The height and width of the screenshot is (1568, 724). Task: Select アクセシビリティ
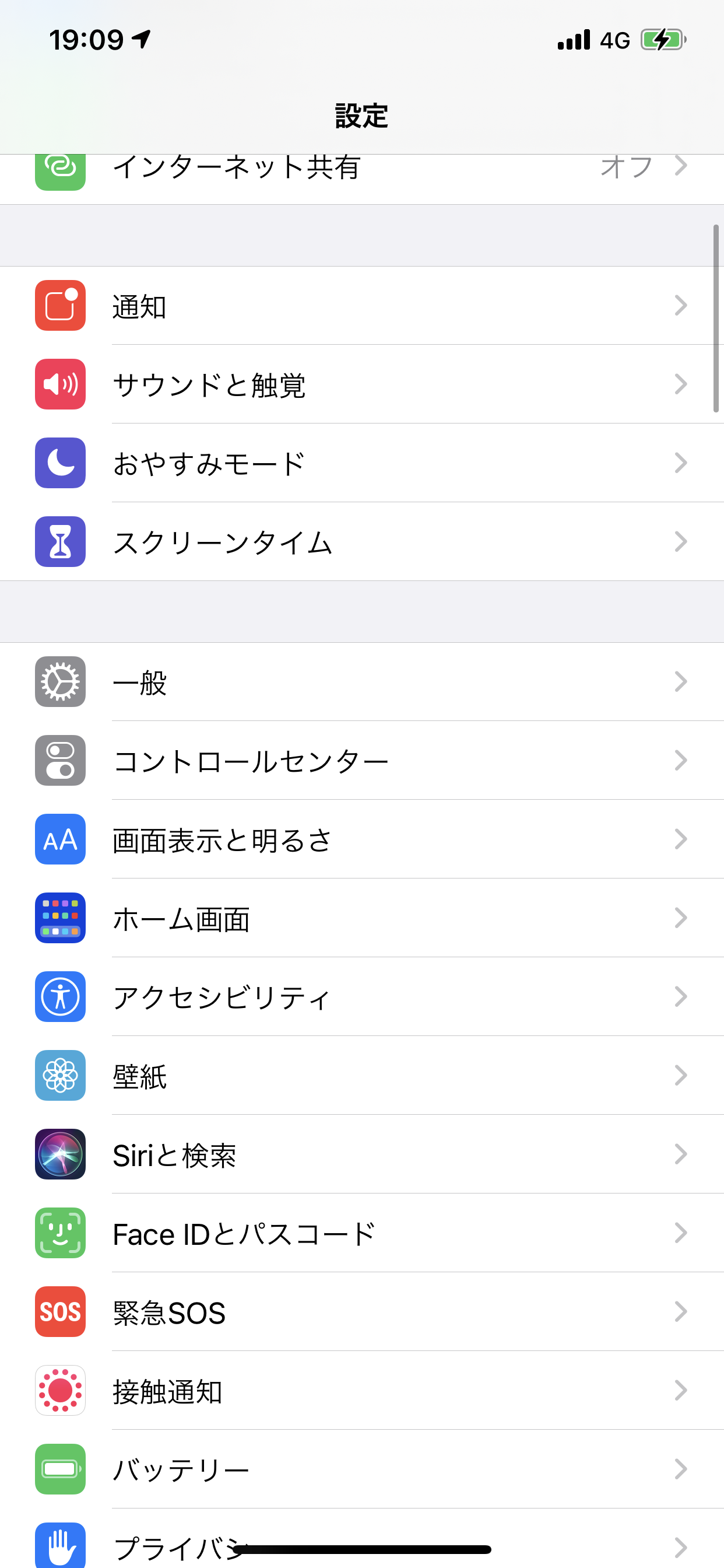point(362,996)
